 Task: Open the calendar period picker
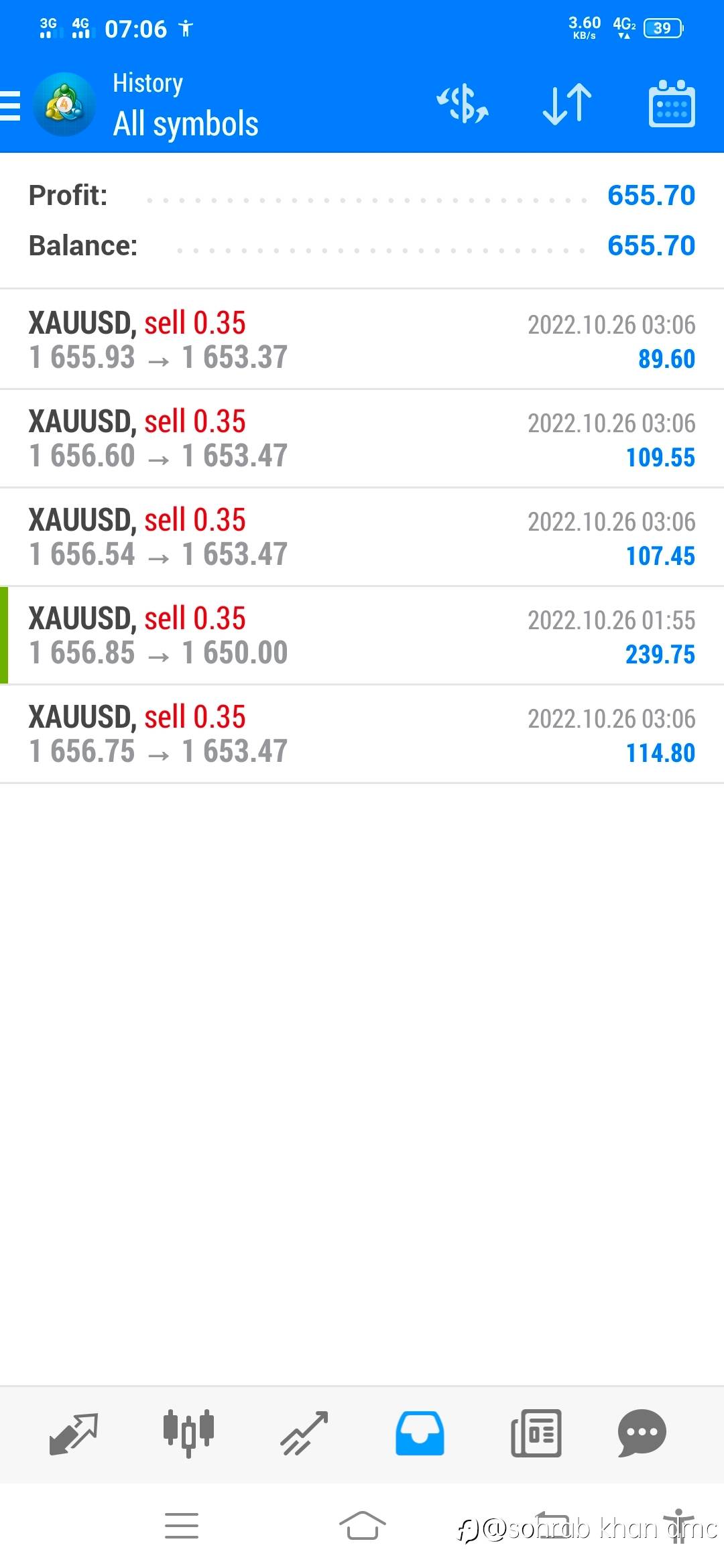[672, 104]
